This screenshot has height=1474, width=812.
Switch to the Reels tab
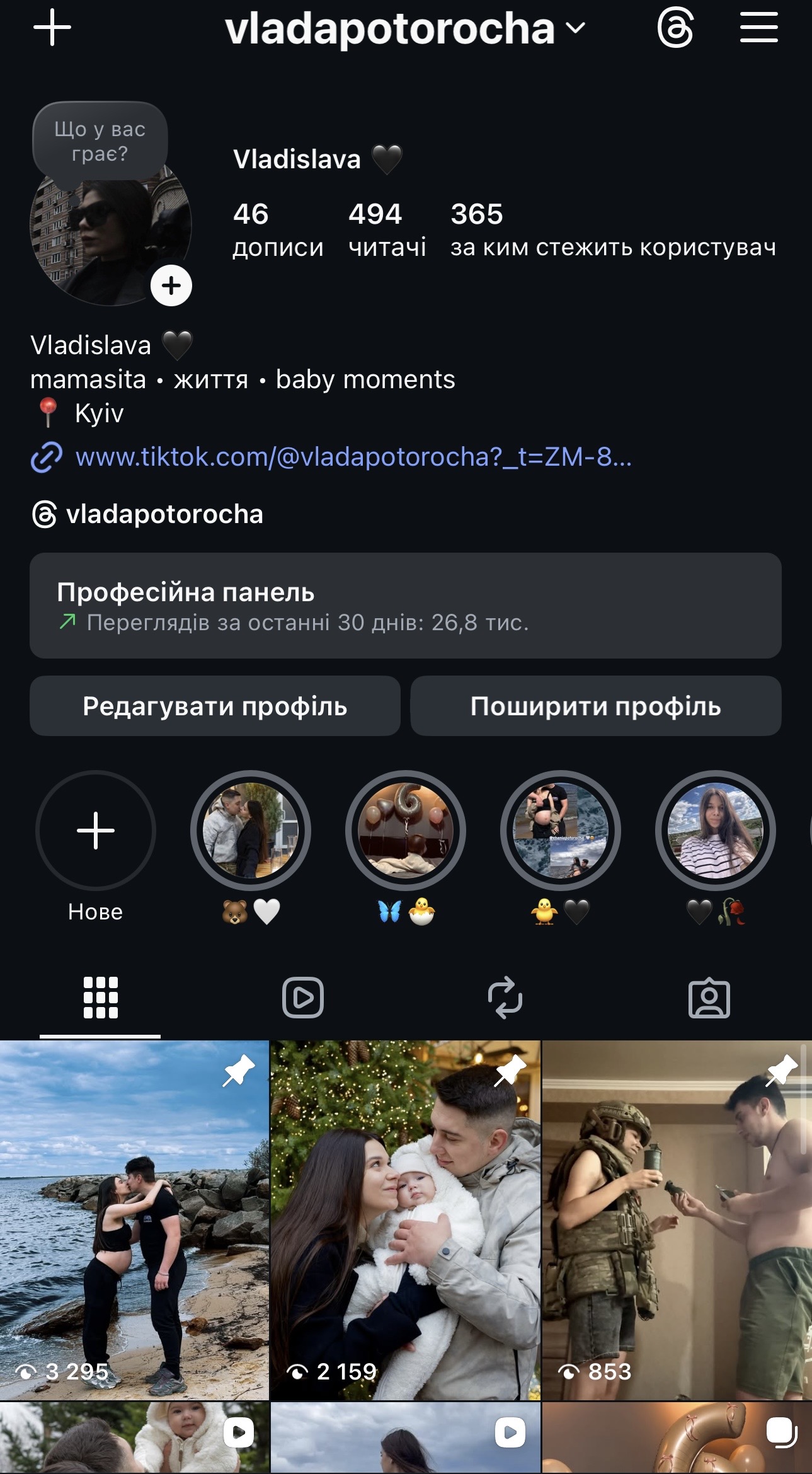coord(303,998)
